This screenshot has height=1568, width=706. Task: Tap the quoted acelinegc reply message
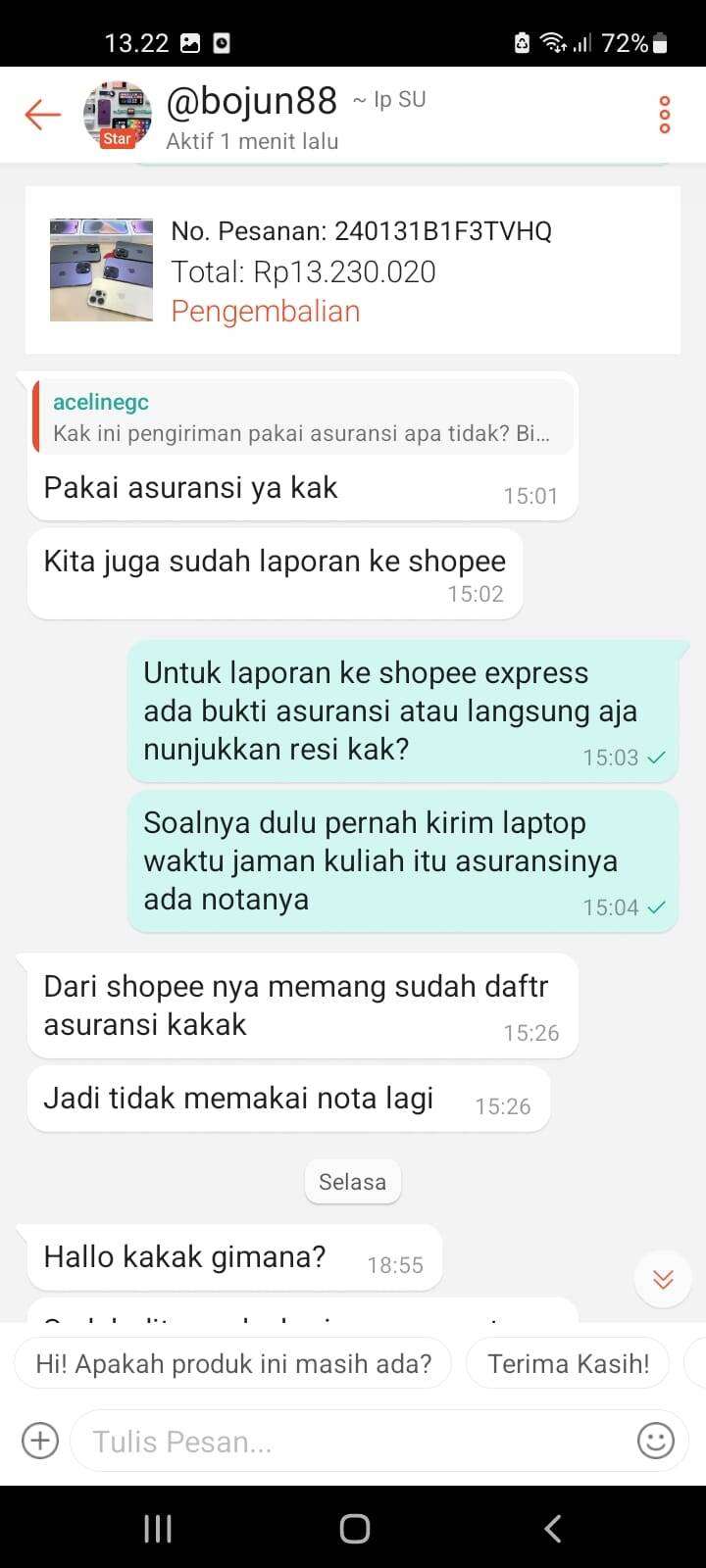tap(303, 416)
